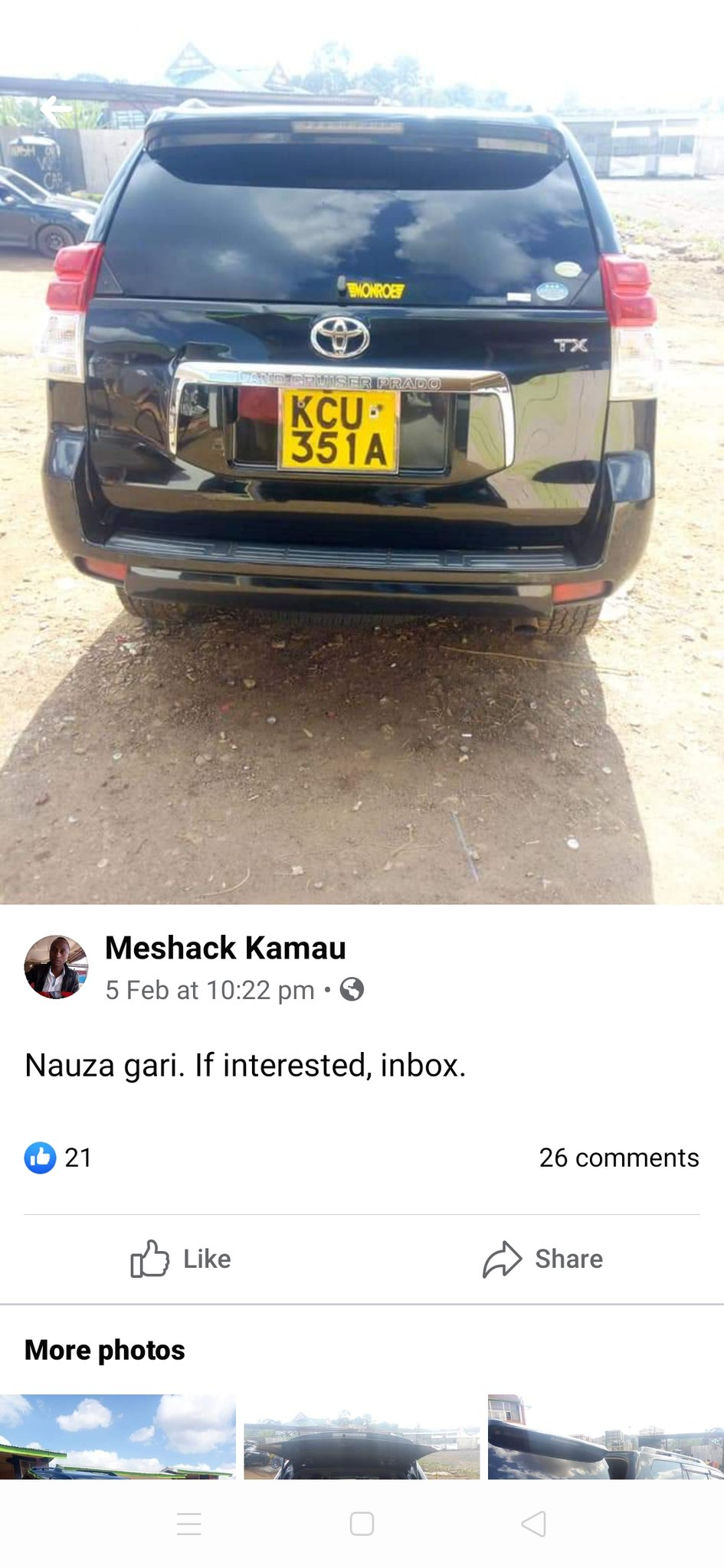Image resolution: width=724 pixels, height=1568 pixels.
Task: View Meshack Kamau's profile by name
Action: 225,948
